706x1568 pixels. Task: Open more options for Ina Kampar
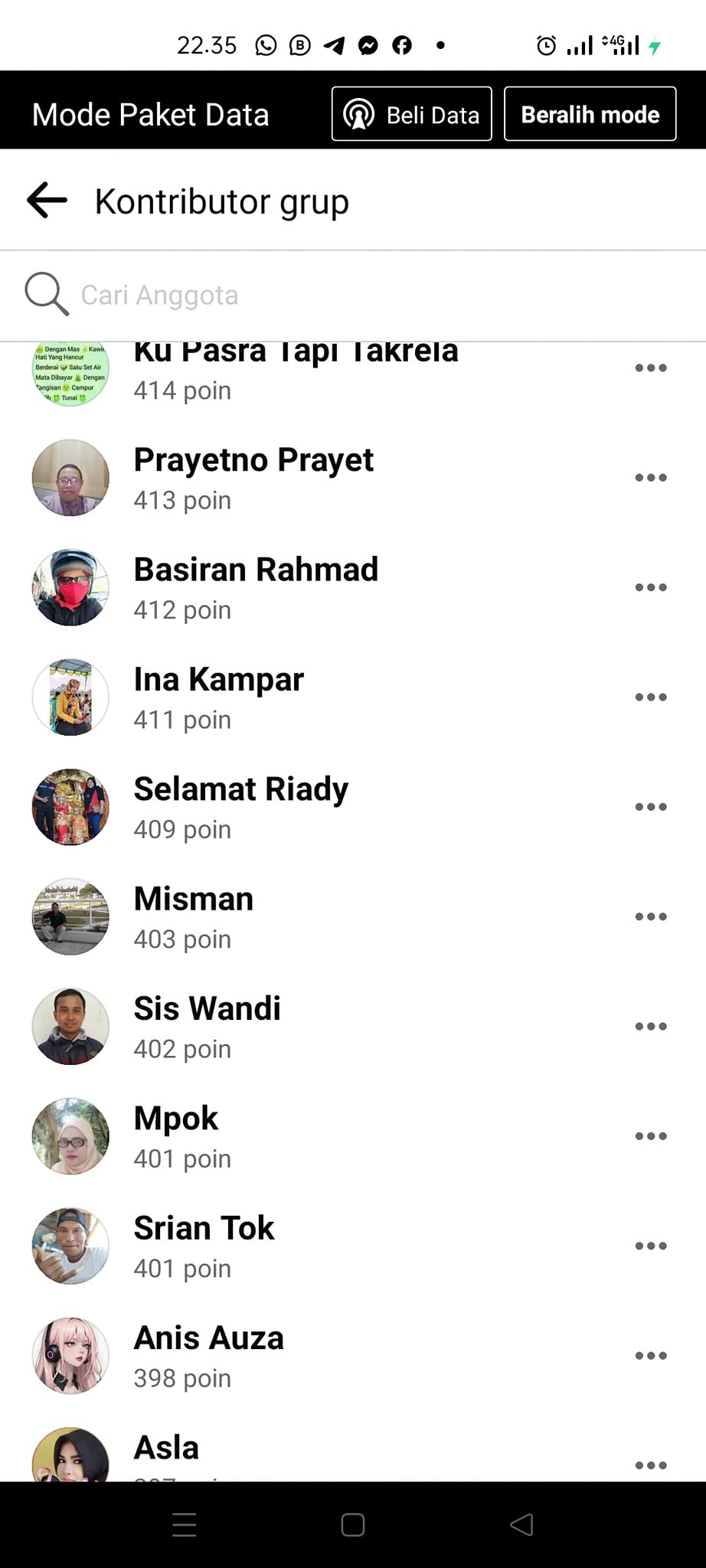click(x=651, y=697)
